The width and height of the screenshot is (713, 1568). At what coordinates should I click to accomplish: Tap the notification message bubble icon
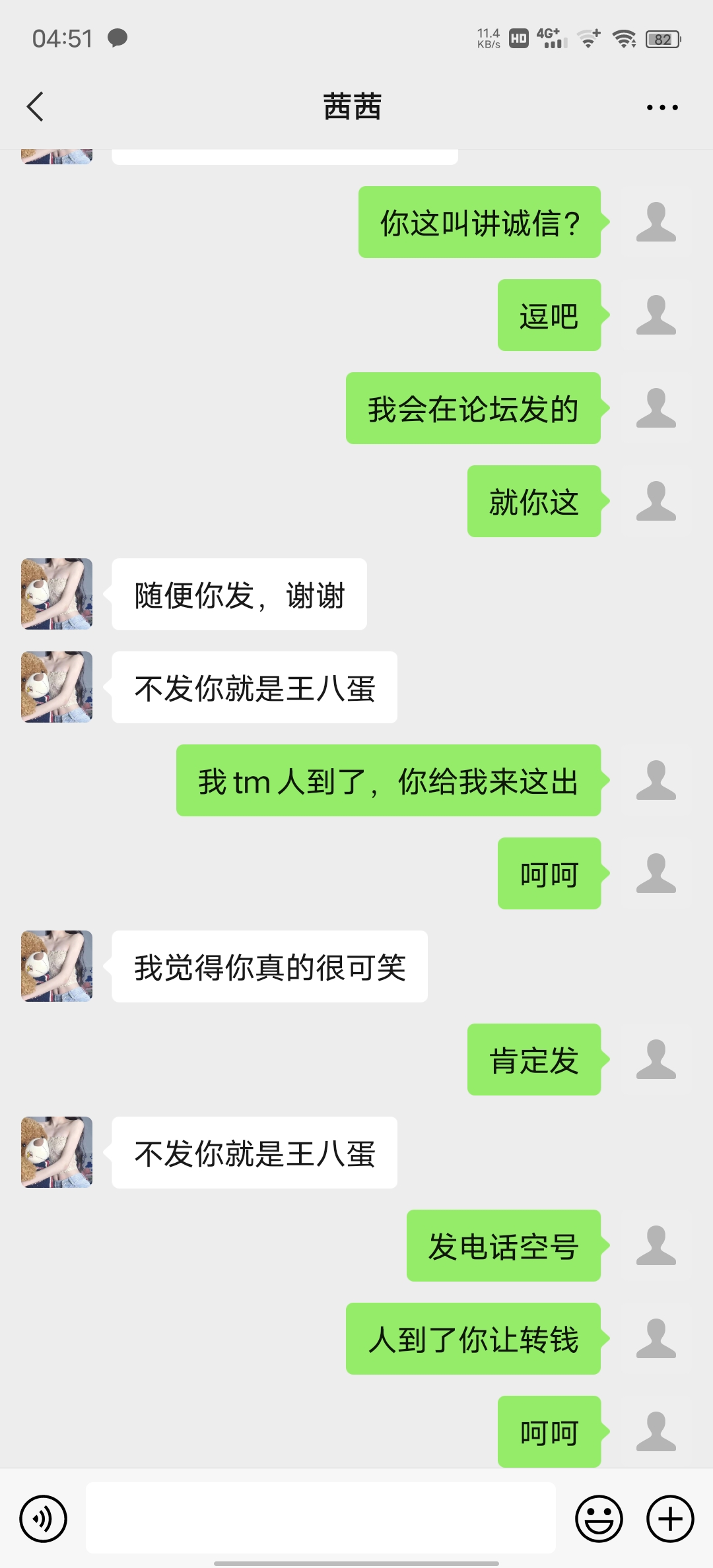coord(117,38)
